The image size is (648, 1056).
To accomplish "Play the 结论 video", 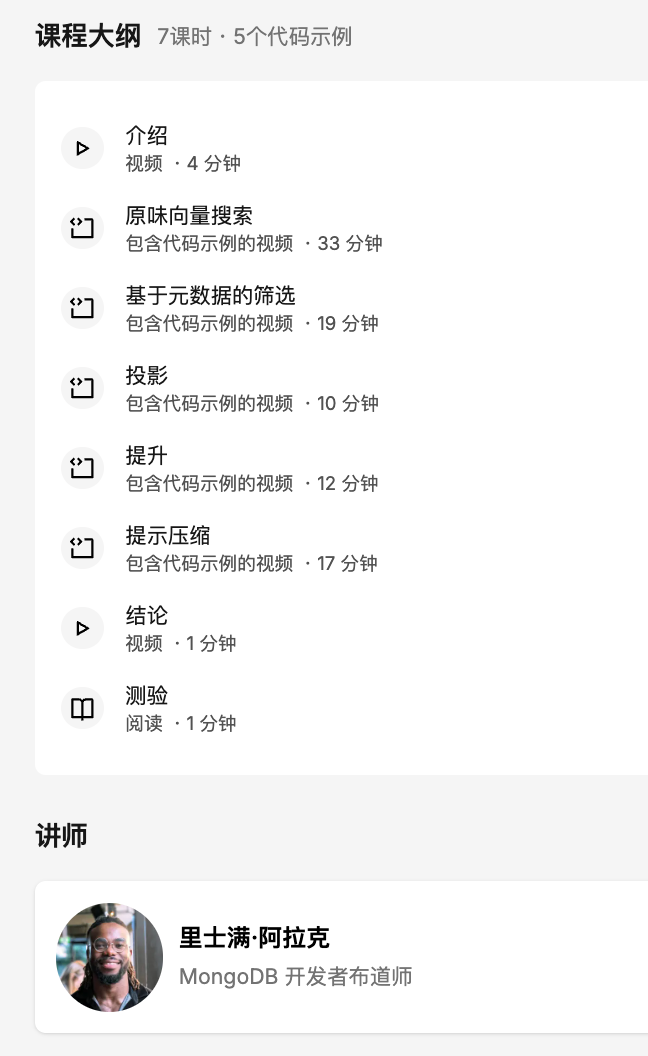I will click(x=146, y=616).
